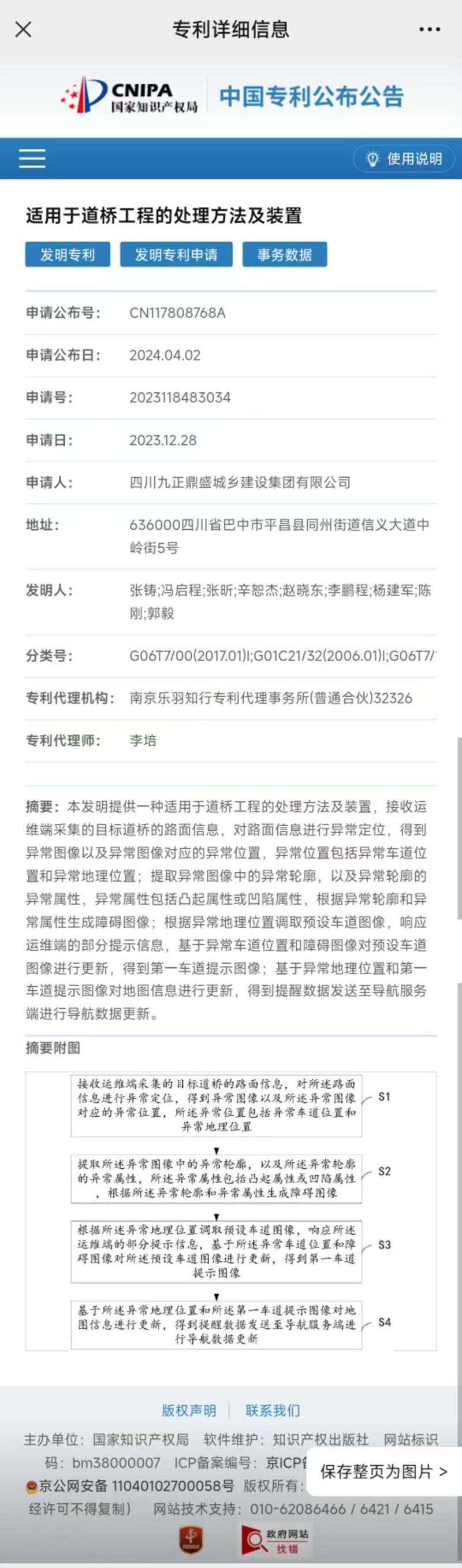462x1568 pixels.
Task: Tap 保存整页为图片 to save page
Action: pyautogui.click(x=383, y=1472)
